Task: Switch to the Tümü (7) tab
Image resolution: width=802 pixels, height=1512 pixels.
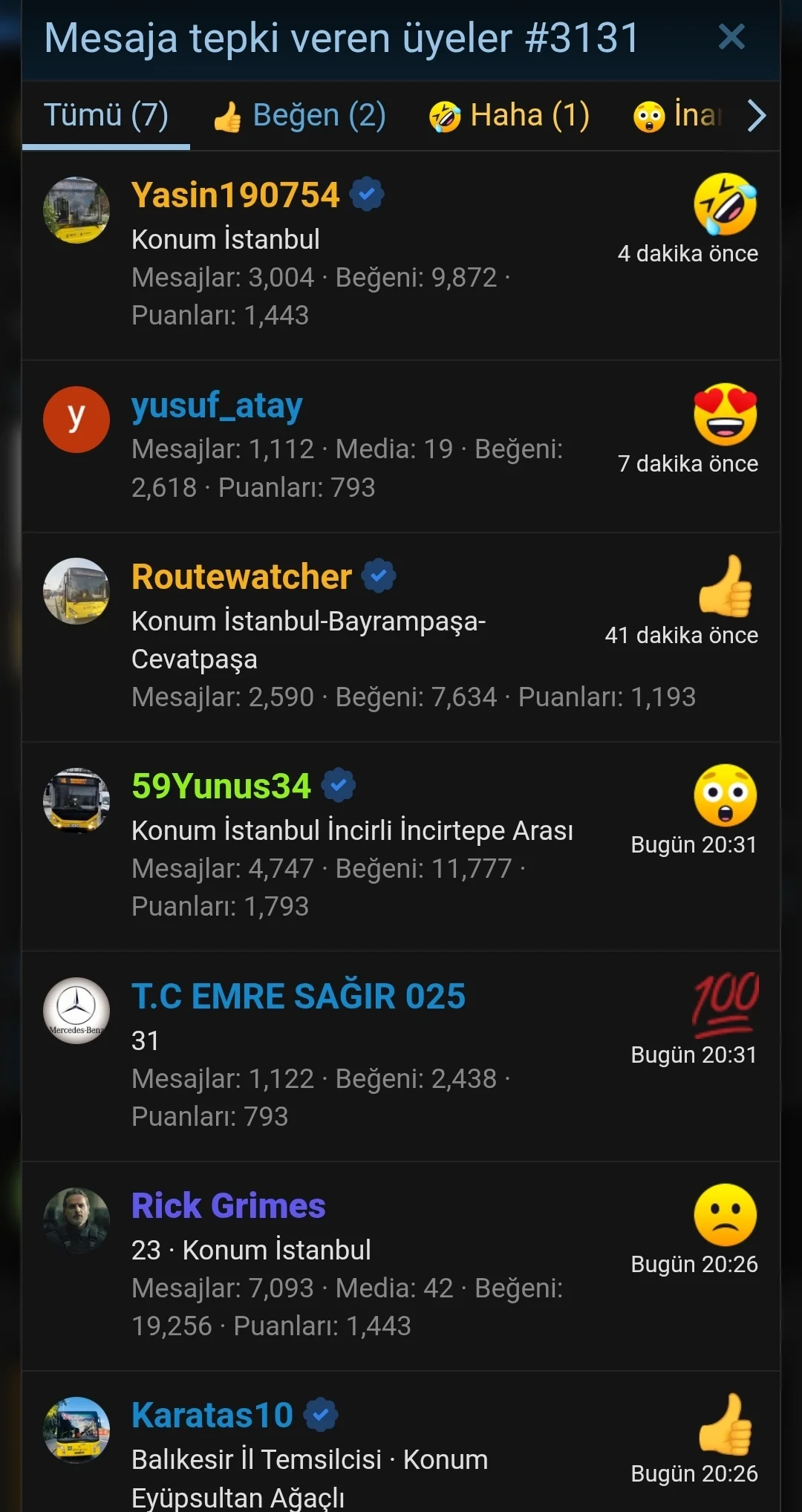Action: (106, 115)
